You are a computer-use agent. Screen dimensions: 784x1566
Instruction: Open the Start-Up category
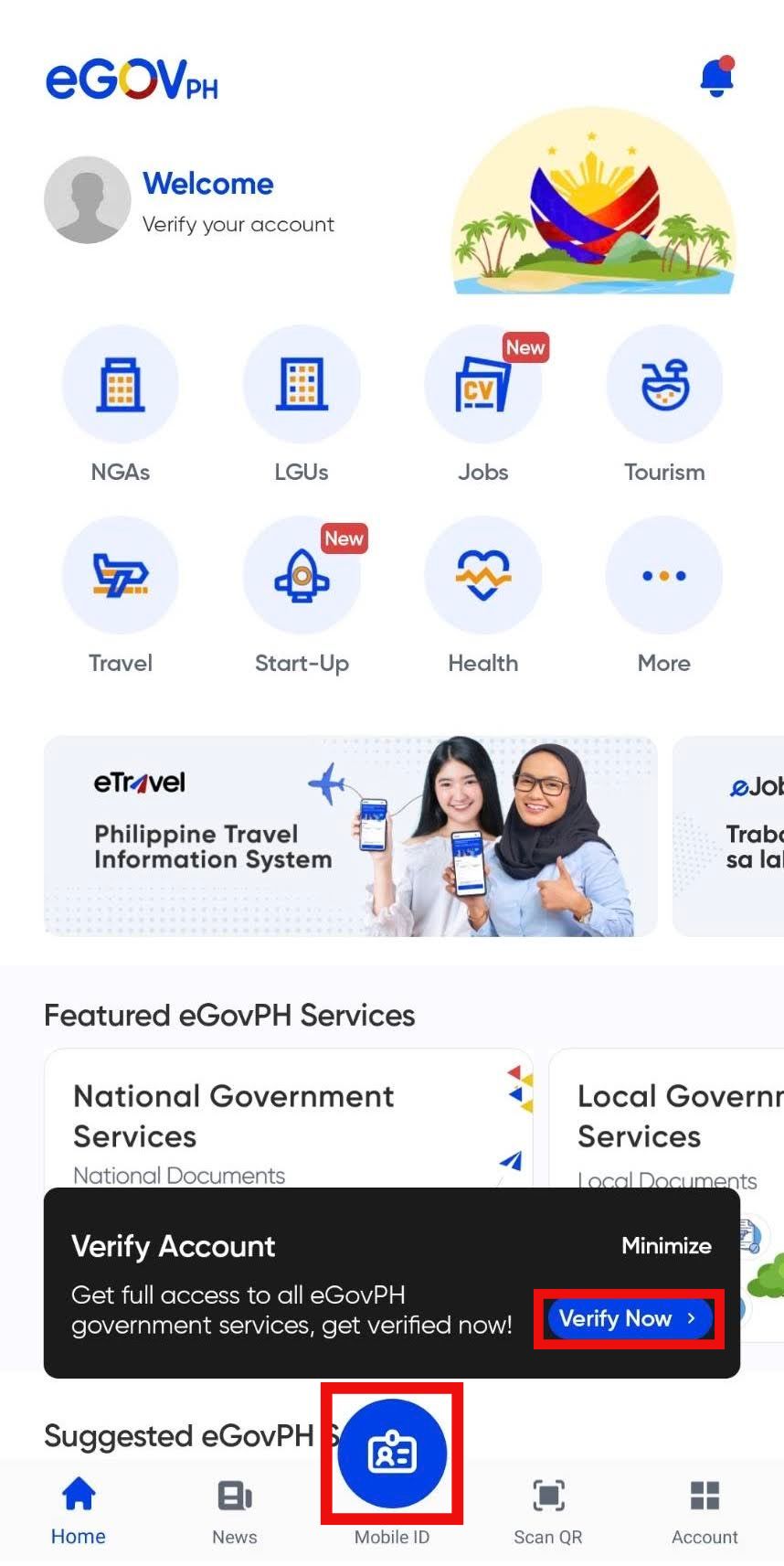[302, 576]
